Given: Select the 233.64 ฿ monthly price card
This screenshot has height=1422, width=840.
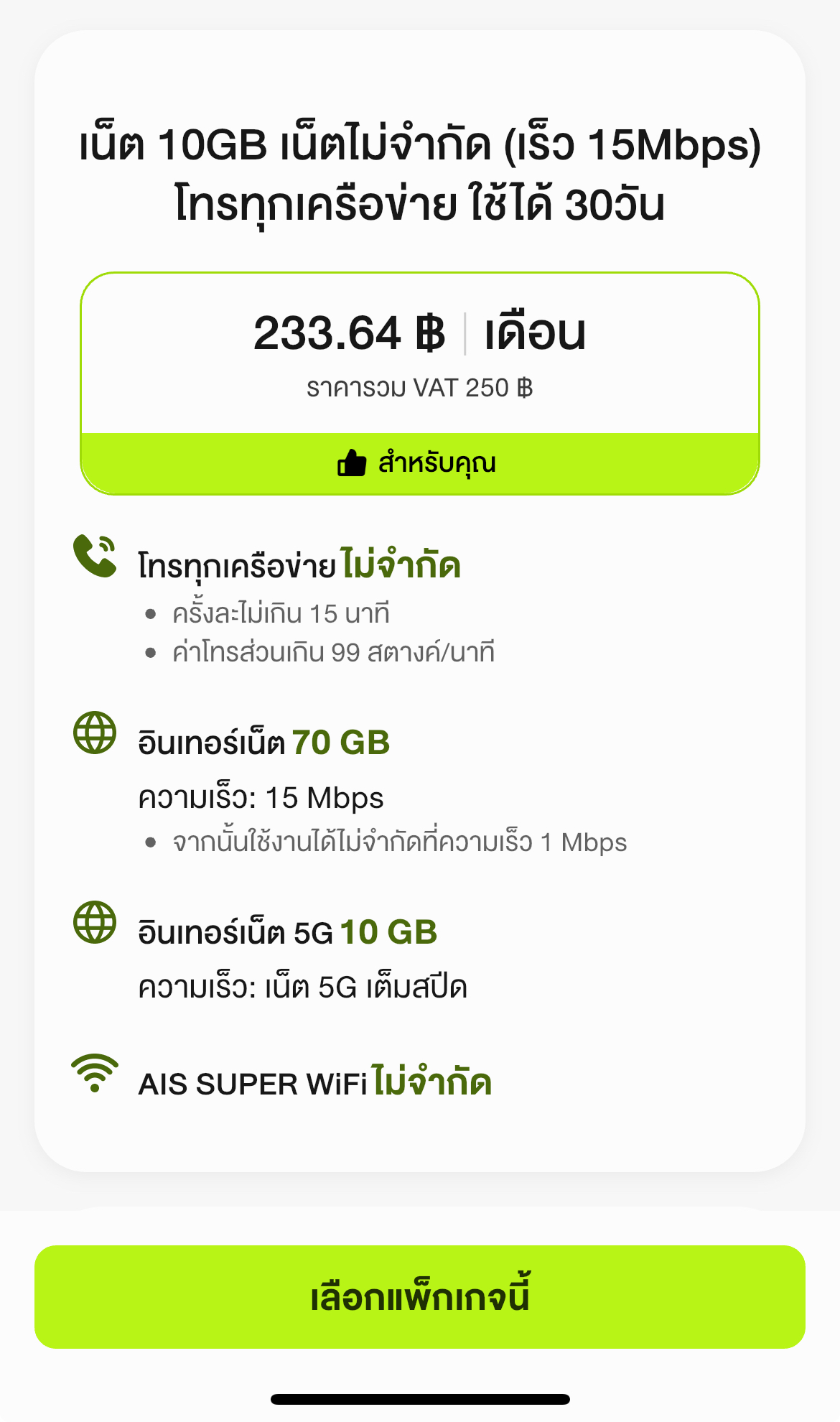Looking at the screenshot, I should pos(420,384).
